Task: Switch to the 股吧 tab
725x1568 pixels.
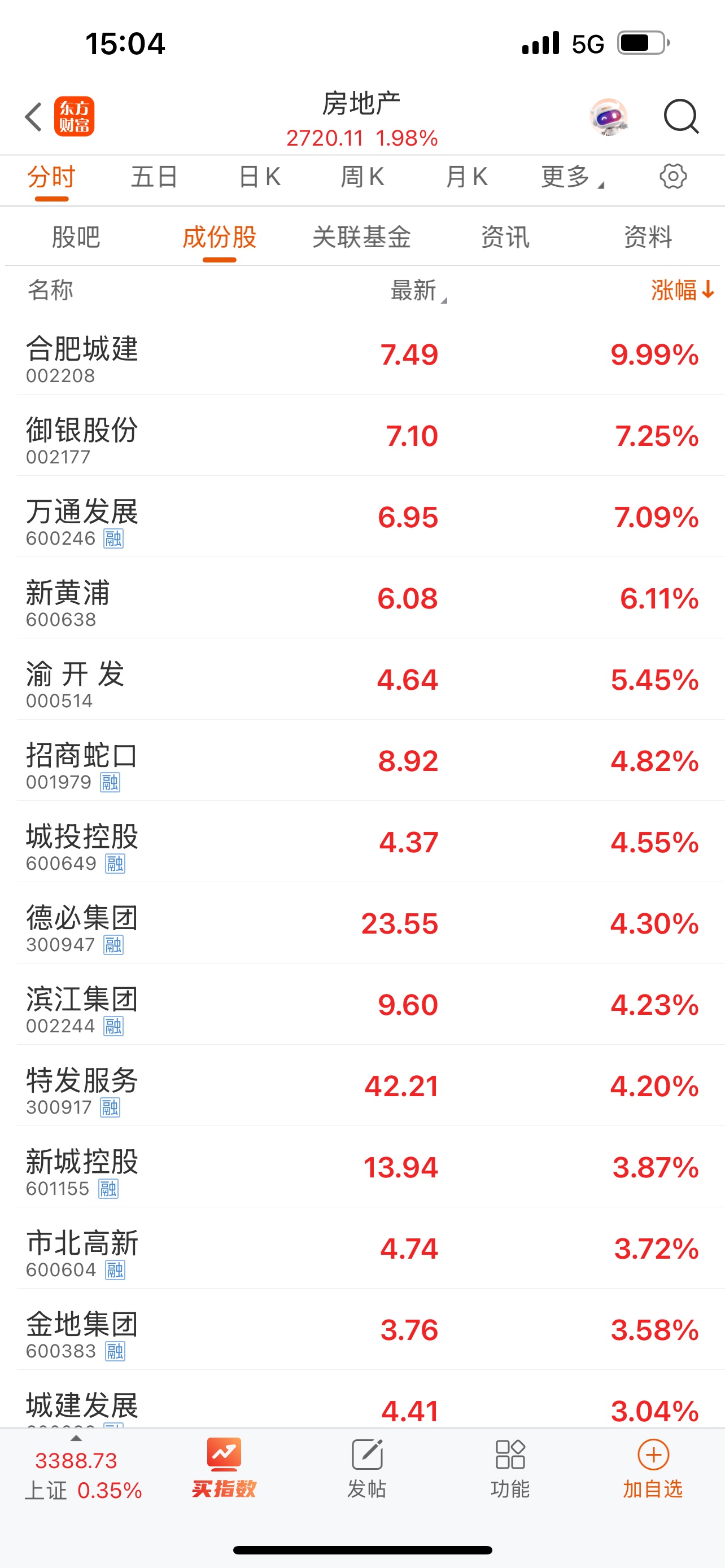Action: click(x=76, y=237)
